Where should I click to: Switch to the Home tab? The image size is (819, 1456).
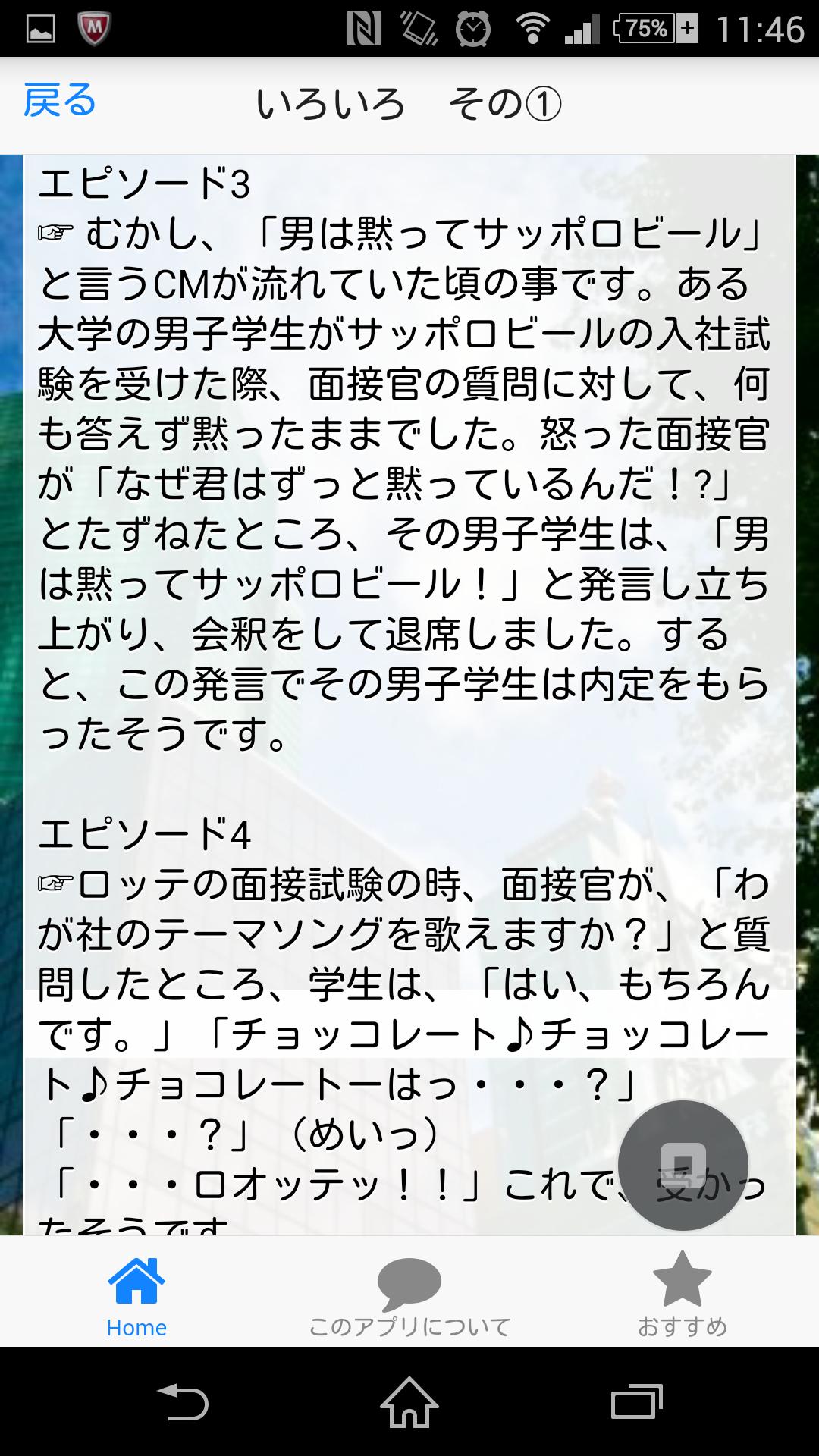pos(136,1295)
